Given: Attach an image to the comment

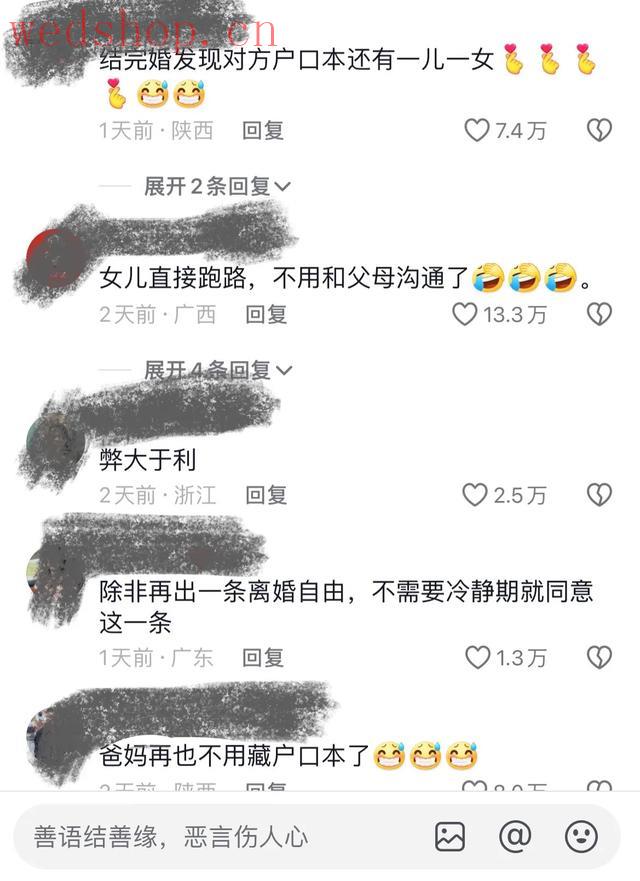Looking at the screenshot, I should pos(450,836).
